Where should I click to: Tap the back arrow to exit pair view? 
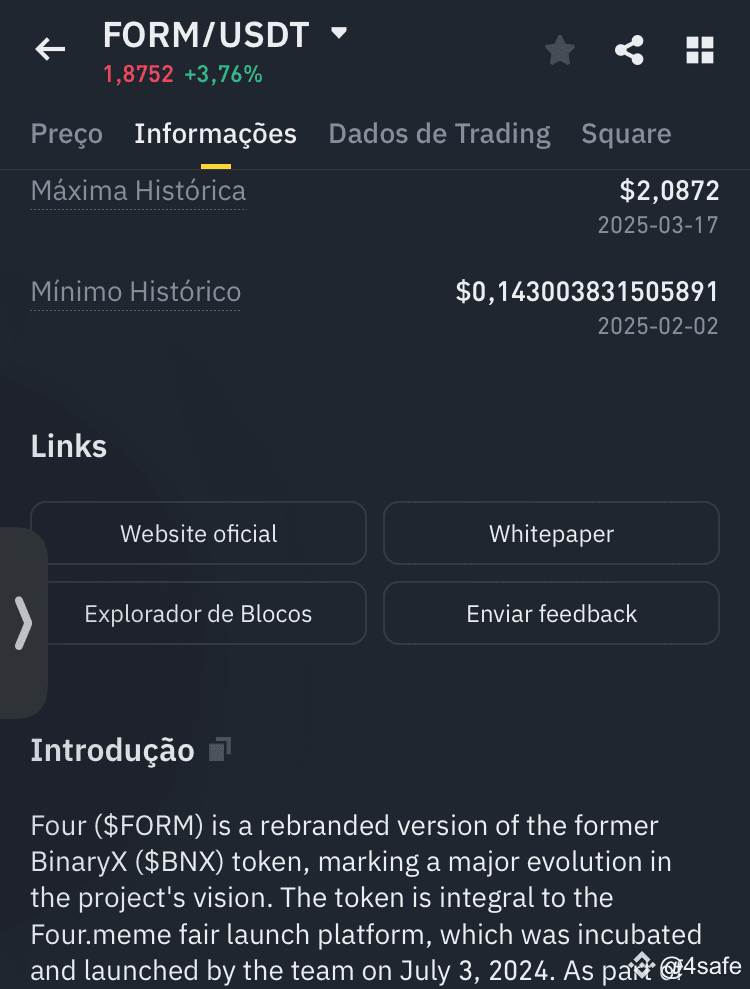click(x=50, y=49)
